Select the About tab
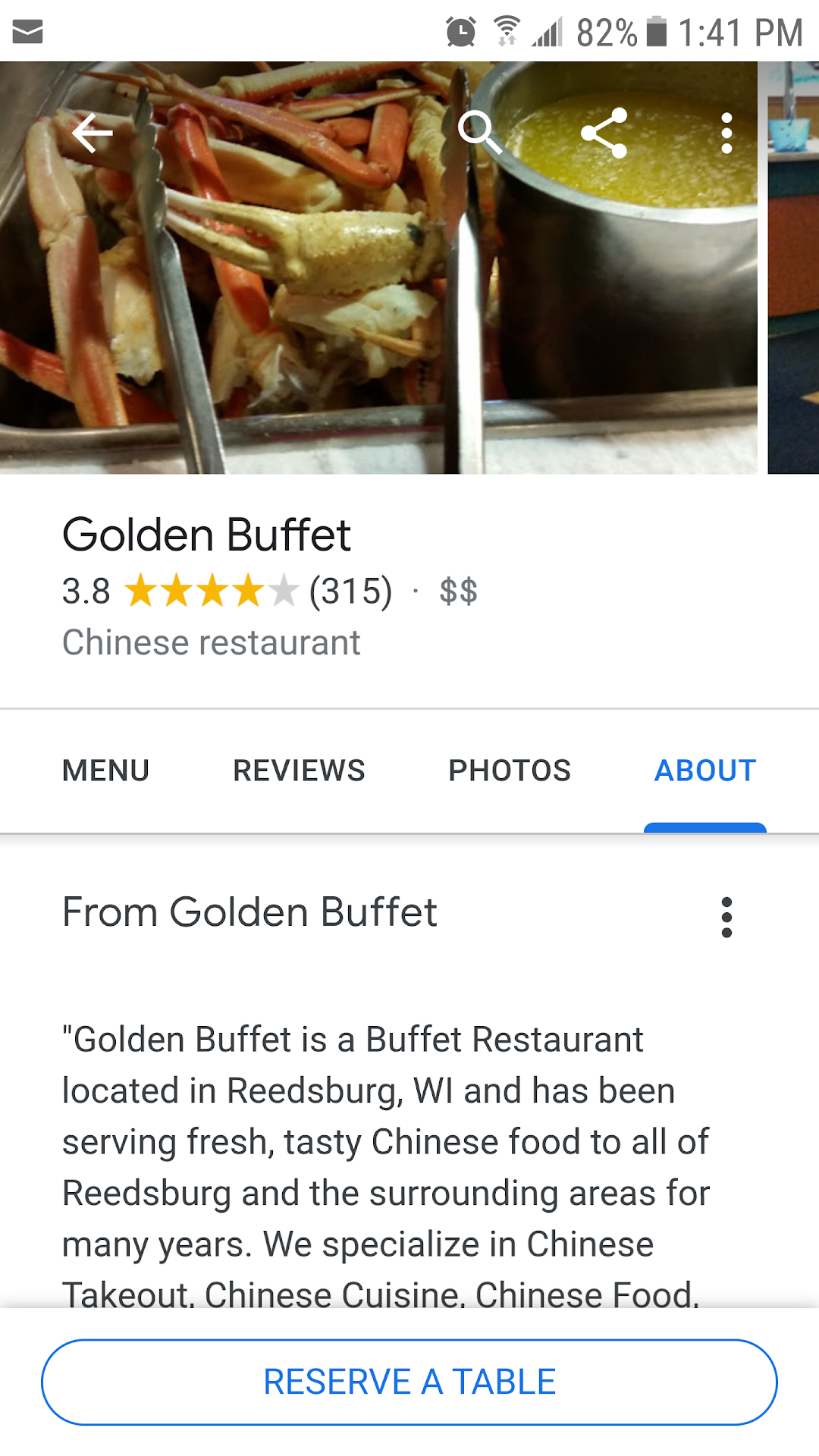 coord(705,770)
